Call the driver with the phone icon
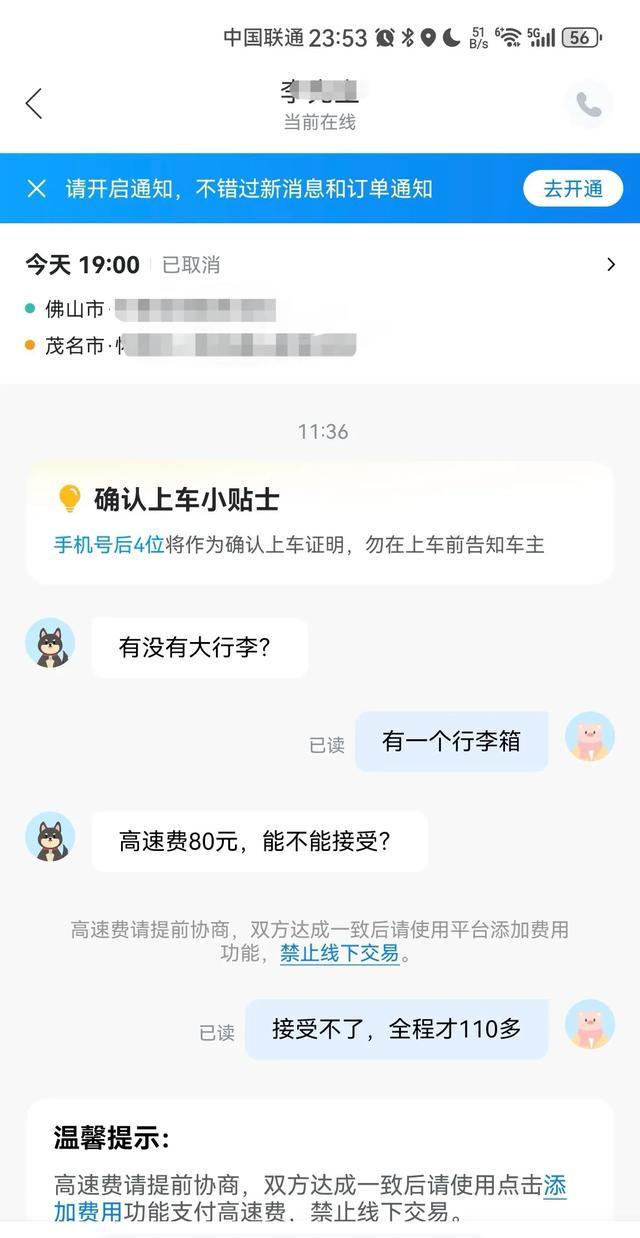 pyautogui.click(x=588, y=105)
